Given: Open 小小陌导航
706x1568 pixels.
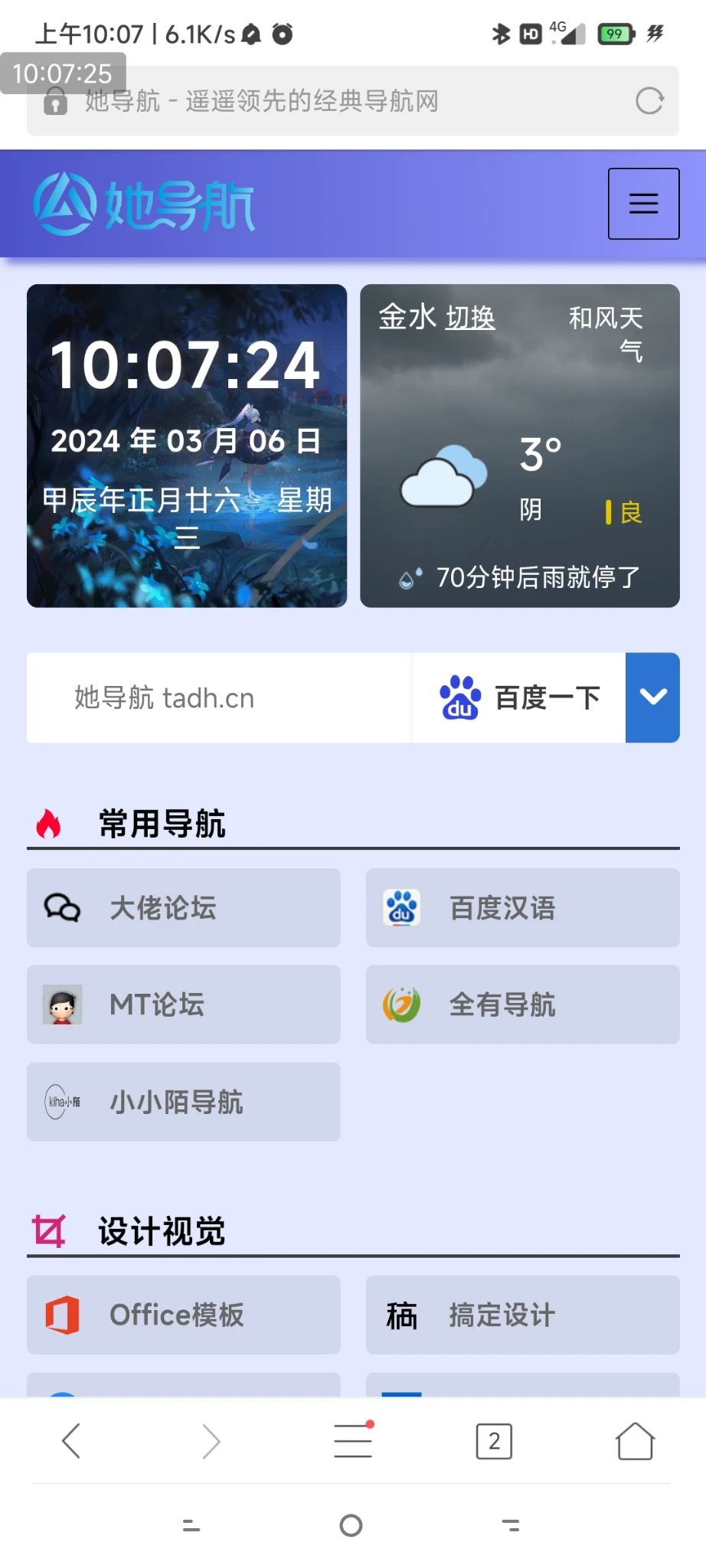Looking at the screenshot, I should [184, 1102].
